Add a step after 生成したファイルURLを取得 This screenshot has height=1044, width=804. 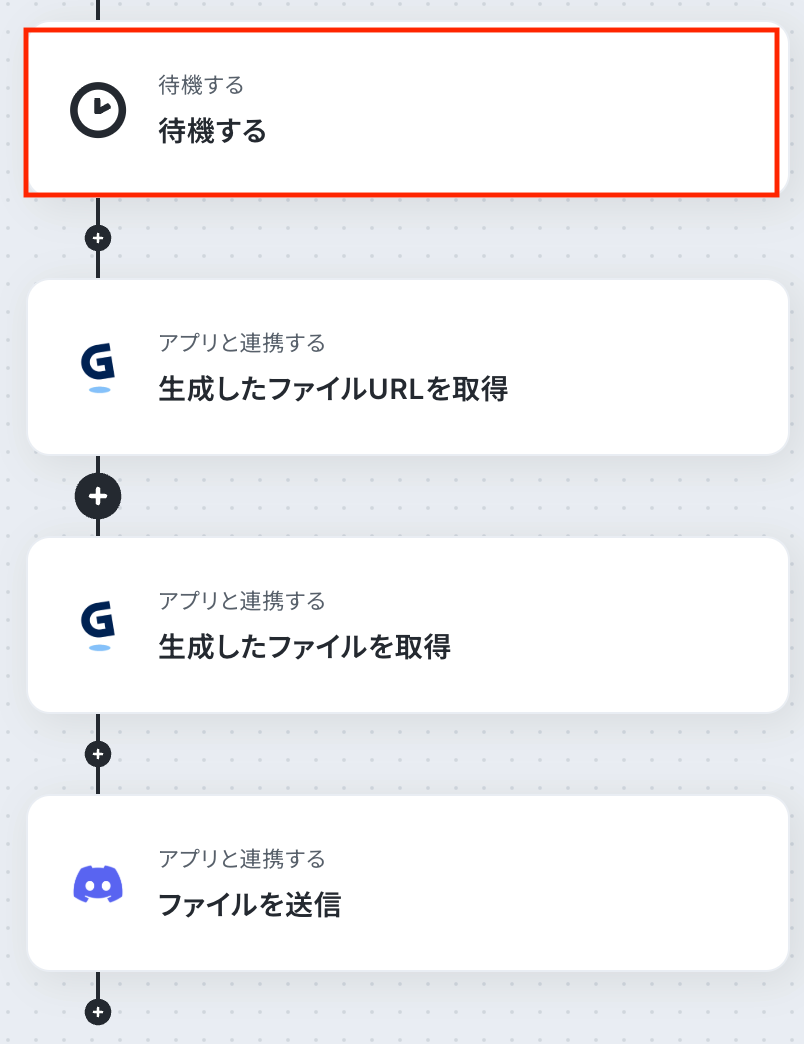coord(98,496)
